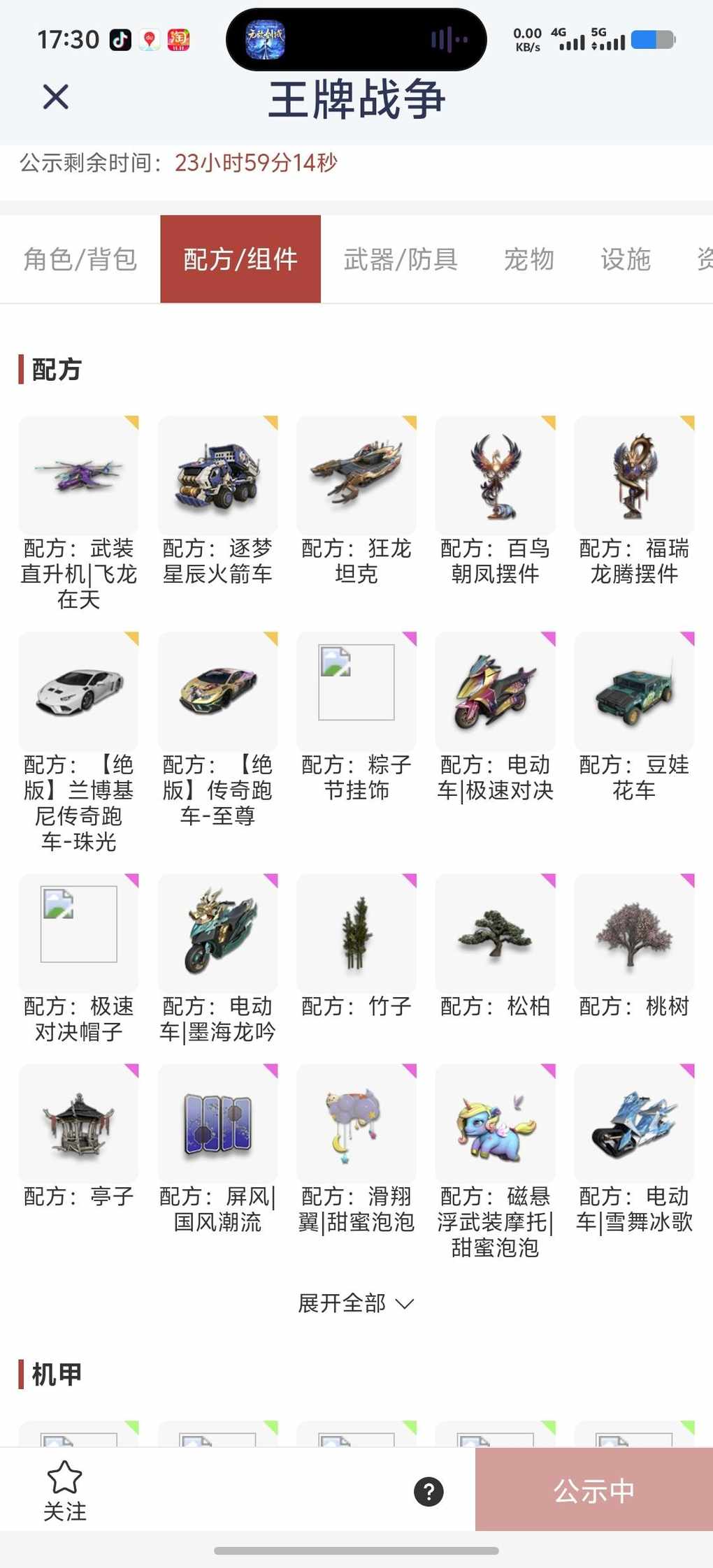Switch to the 角色/背包 tab
The width and height of the screenshot is (713, 1568).
click(80, 259)
